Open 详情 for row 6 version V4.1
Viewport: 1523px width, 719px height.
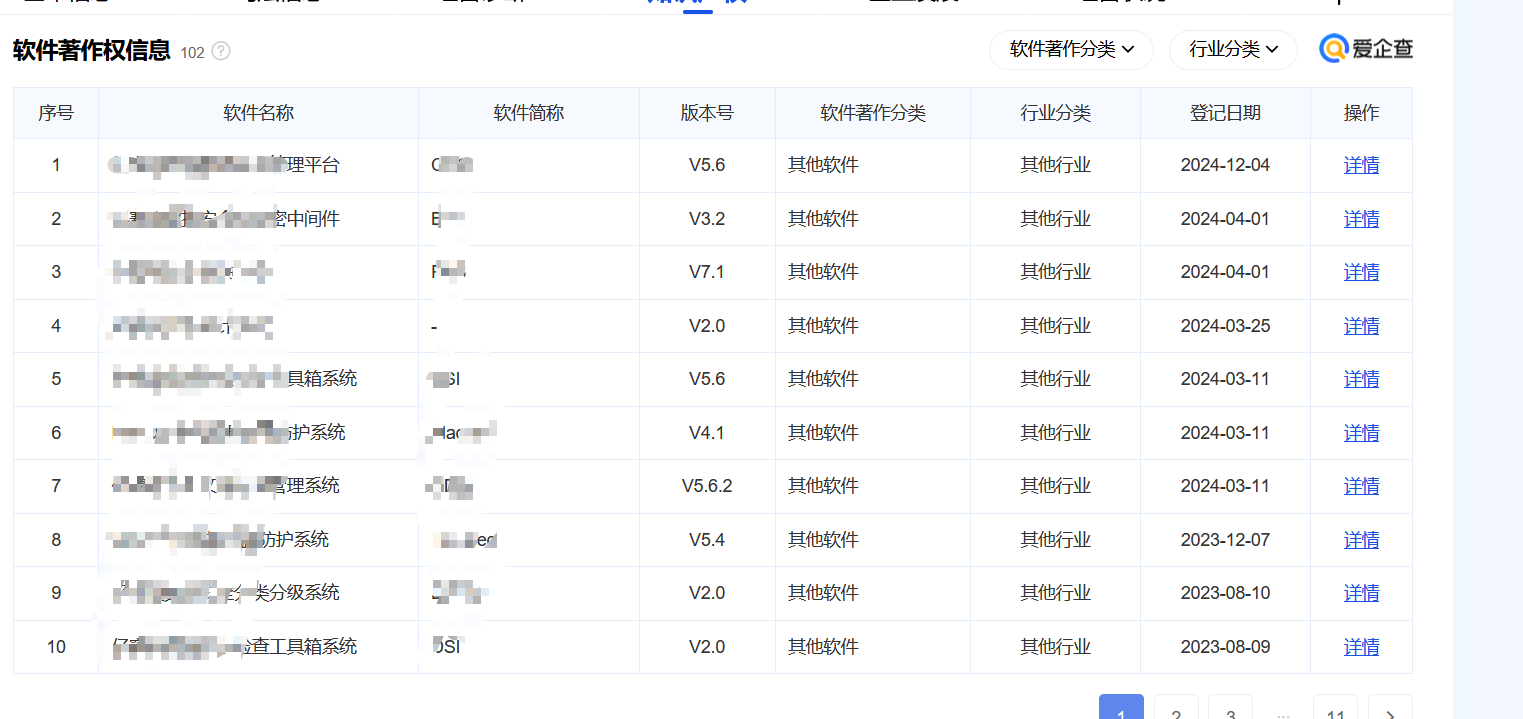1361,433
